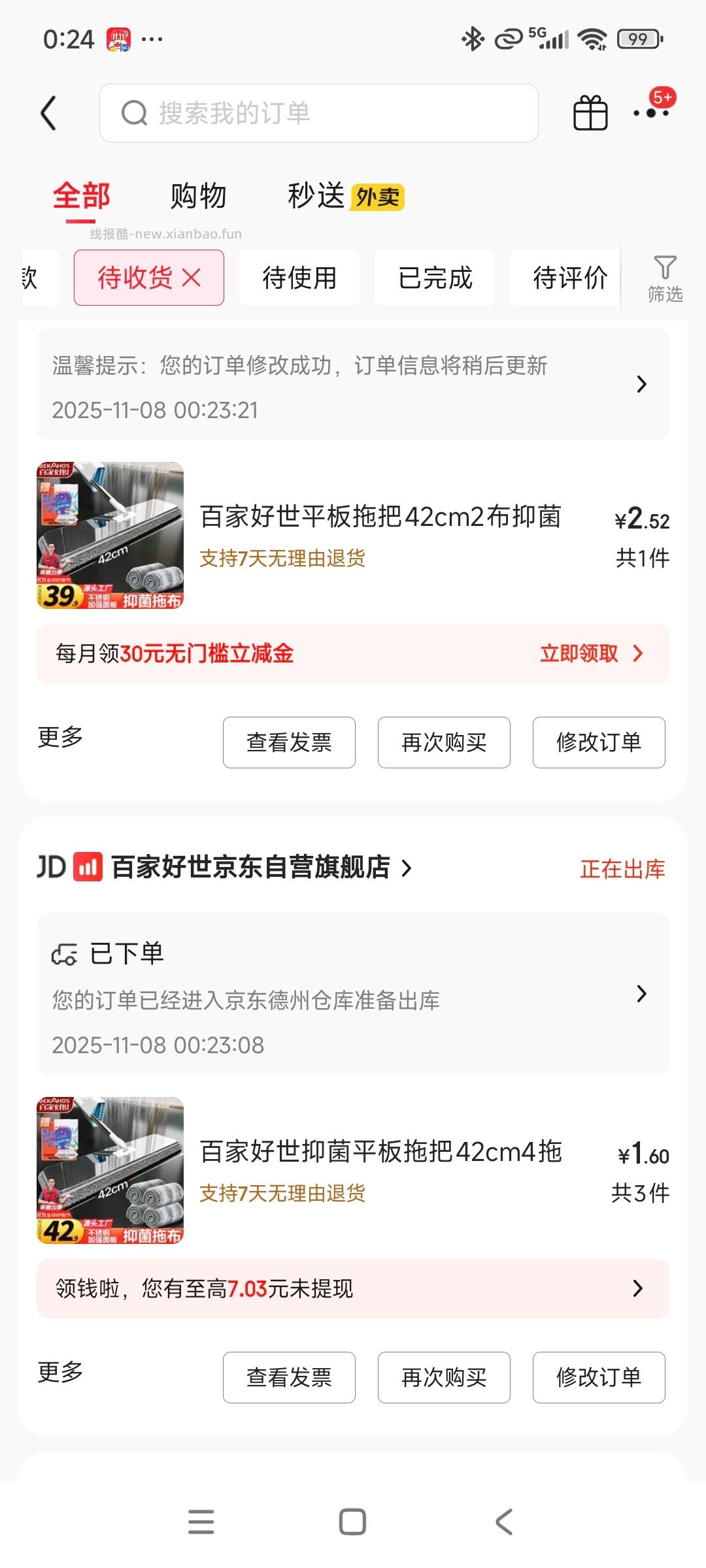The height and width of the screenshot is (1568, 706).
Task: Switch to the 购物 tab
Action: 198,196
